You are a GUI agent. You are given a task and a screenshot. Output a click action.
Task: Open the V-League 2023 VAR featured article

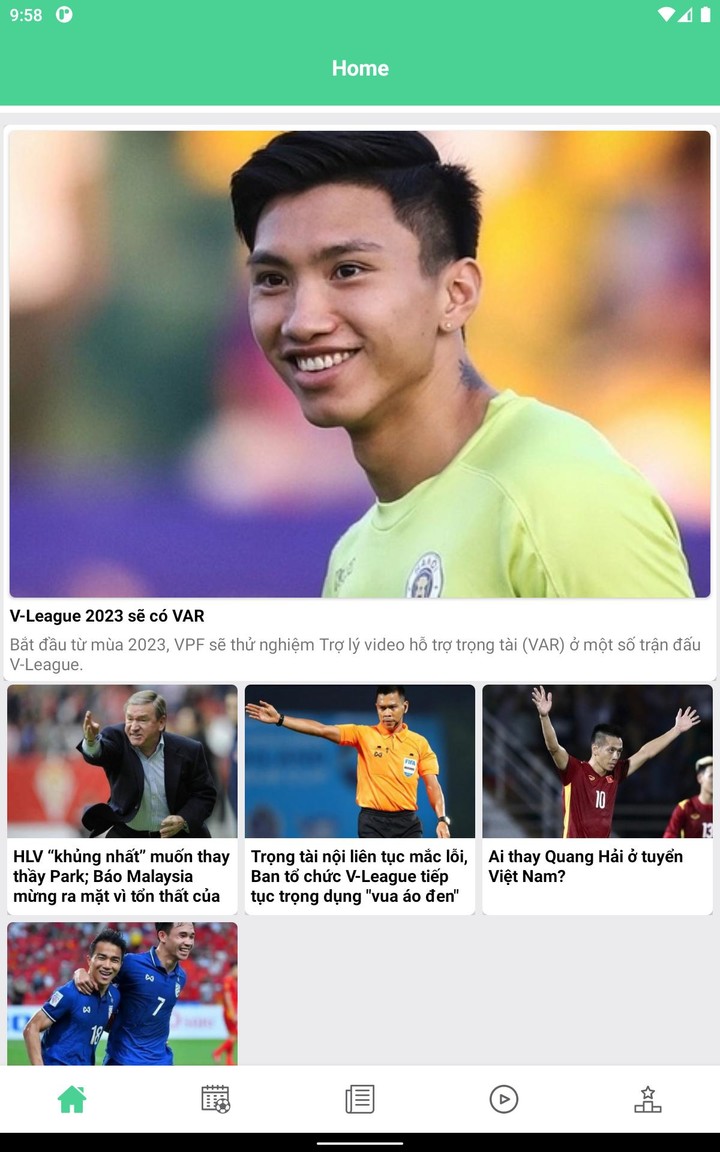(x=360, y=400)
